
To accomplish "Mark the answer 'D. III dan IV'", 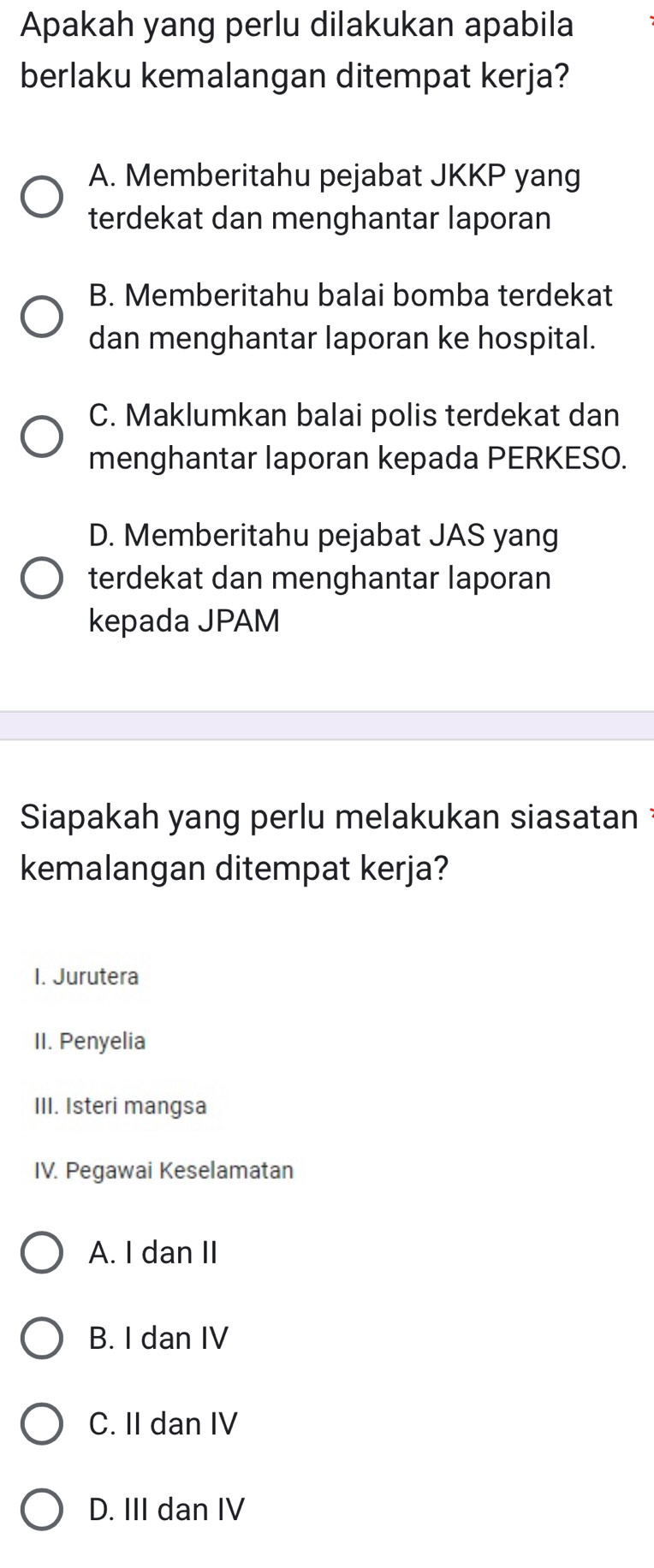I will coord(41,1510).
